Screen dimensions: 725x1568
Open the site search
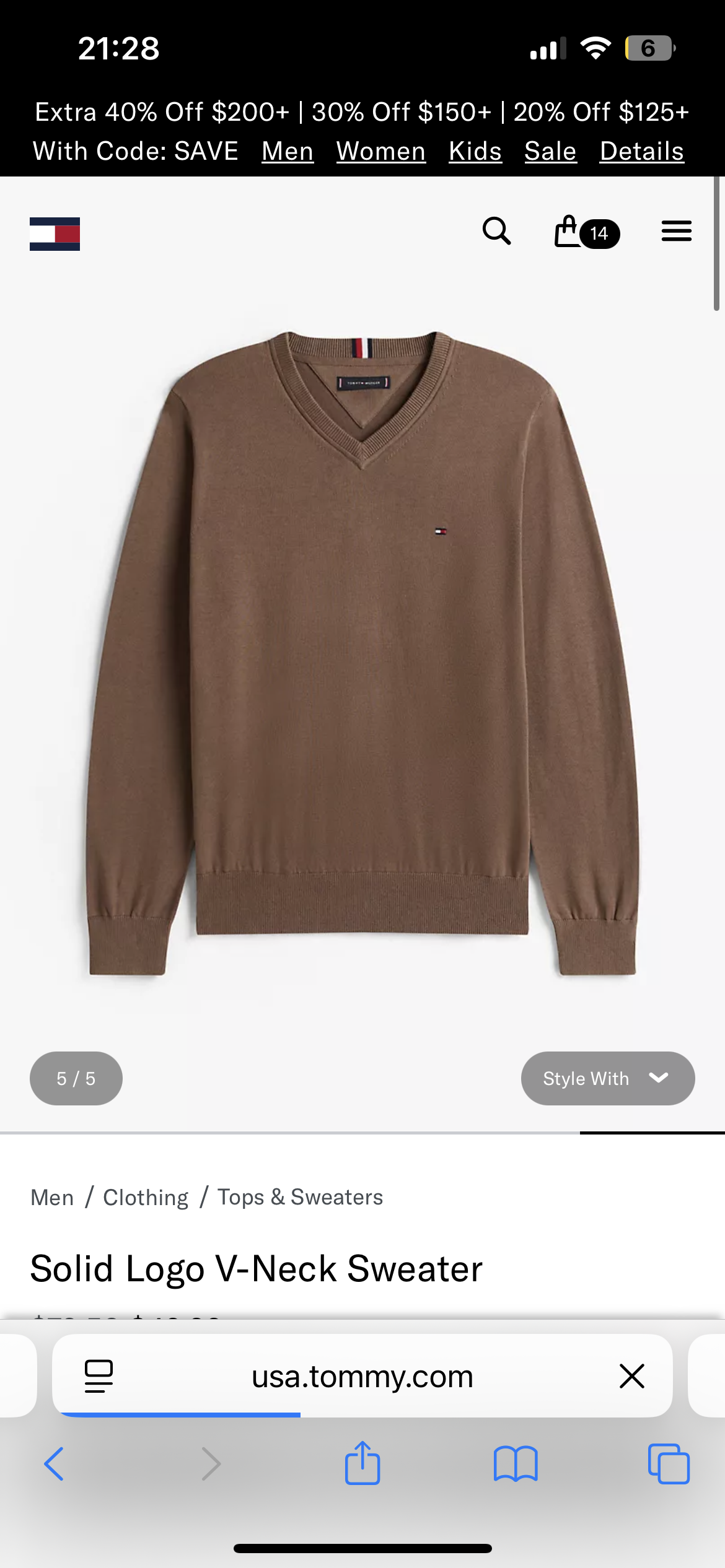496,232
